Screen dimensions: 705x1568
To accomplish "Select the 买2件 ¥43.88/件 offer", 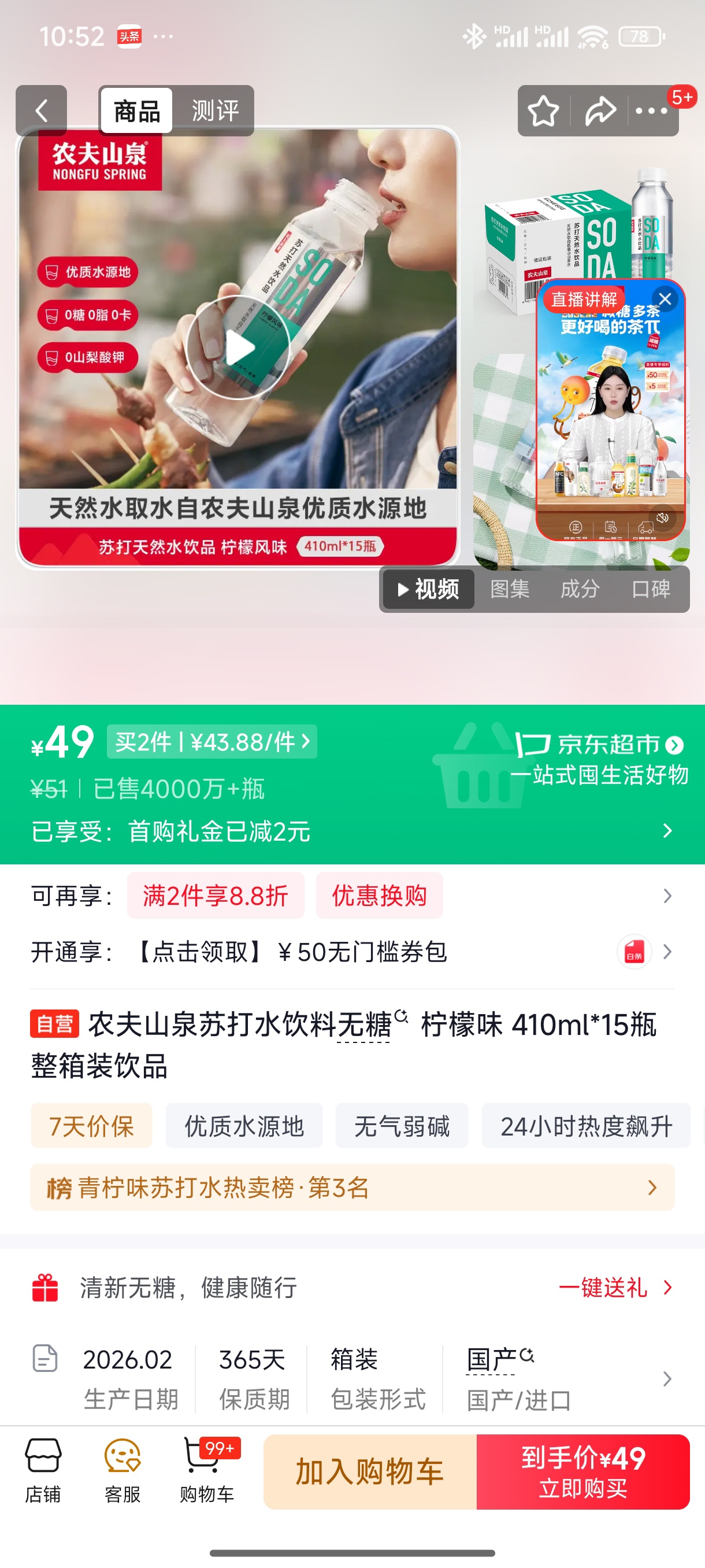I will click(211, 742).
